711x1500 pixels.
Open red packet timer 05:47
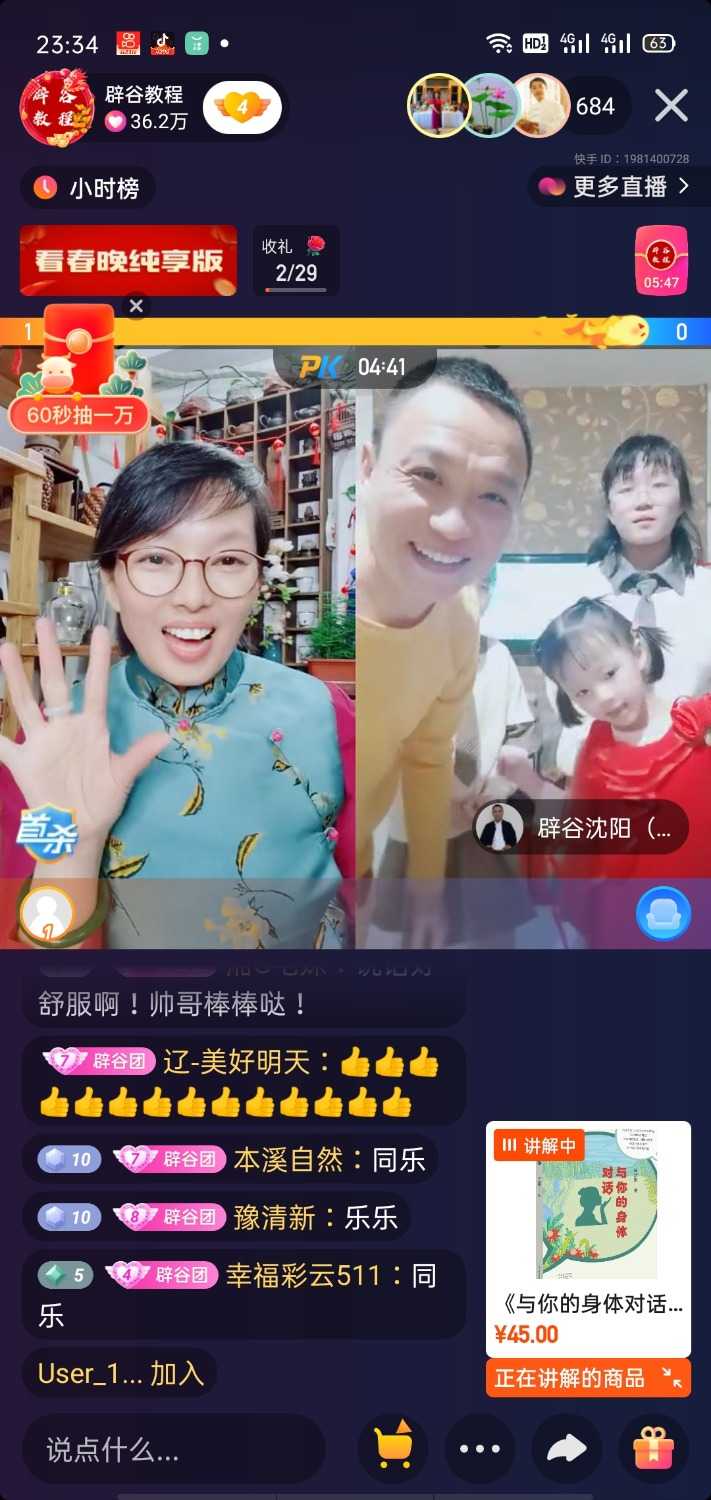coord(661,260)
